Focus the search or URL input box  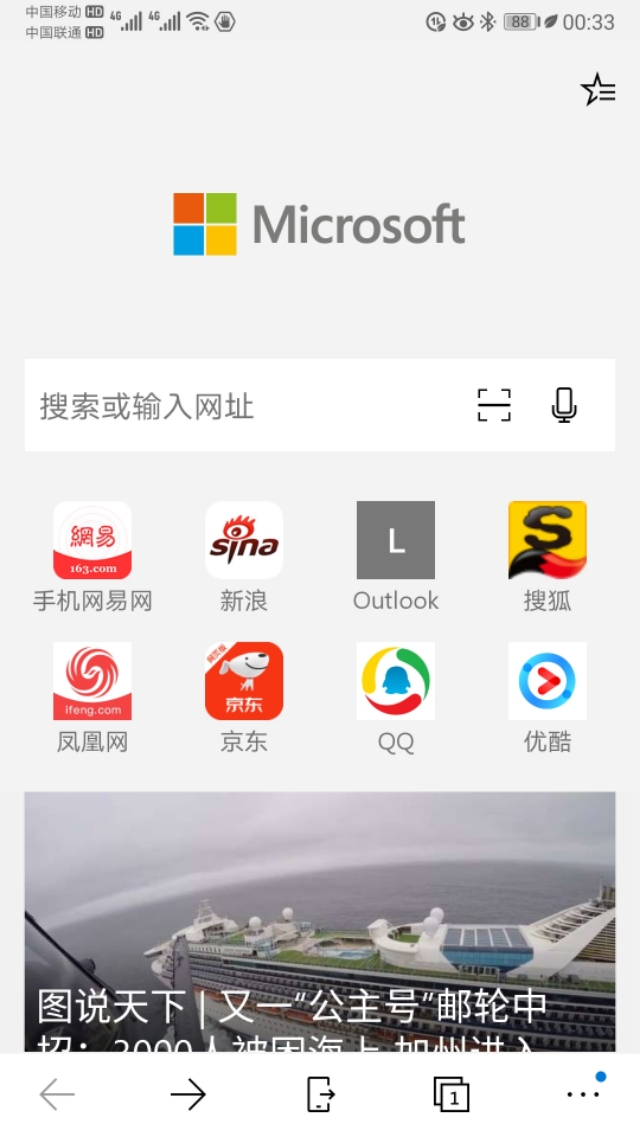tap(240, 406)
